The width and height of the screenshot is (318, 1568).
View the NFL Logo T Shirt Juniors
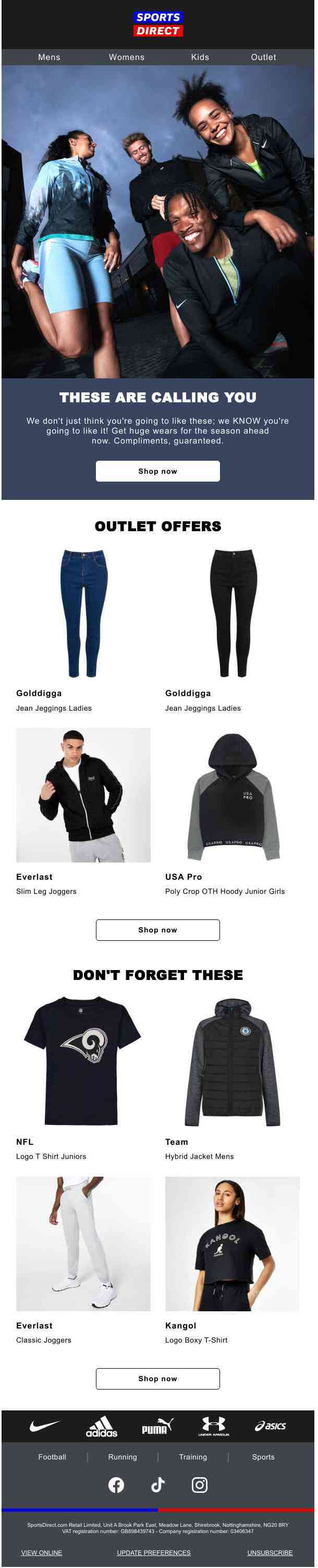(x=83, y=1061)
